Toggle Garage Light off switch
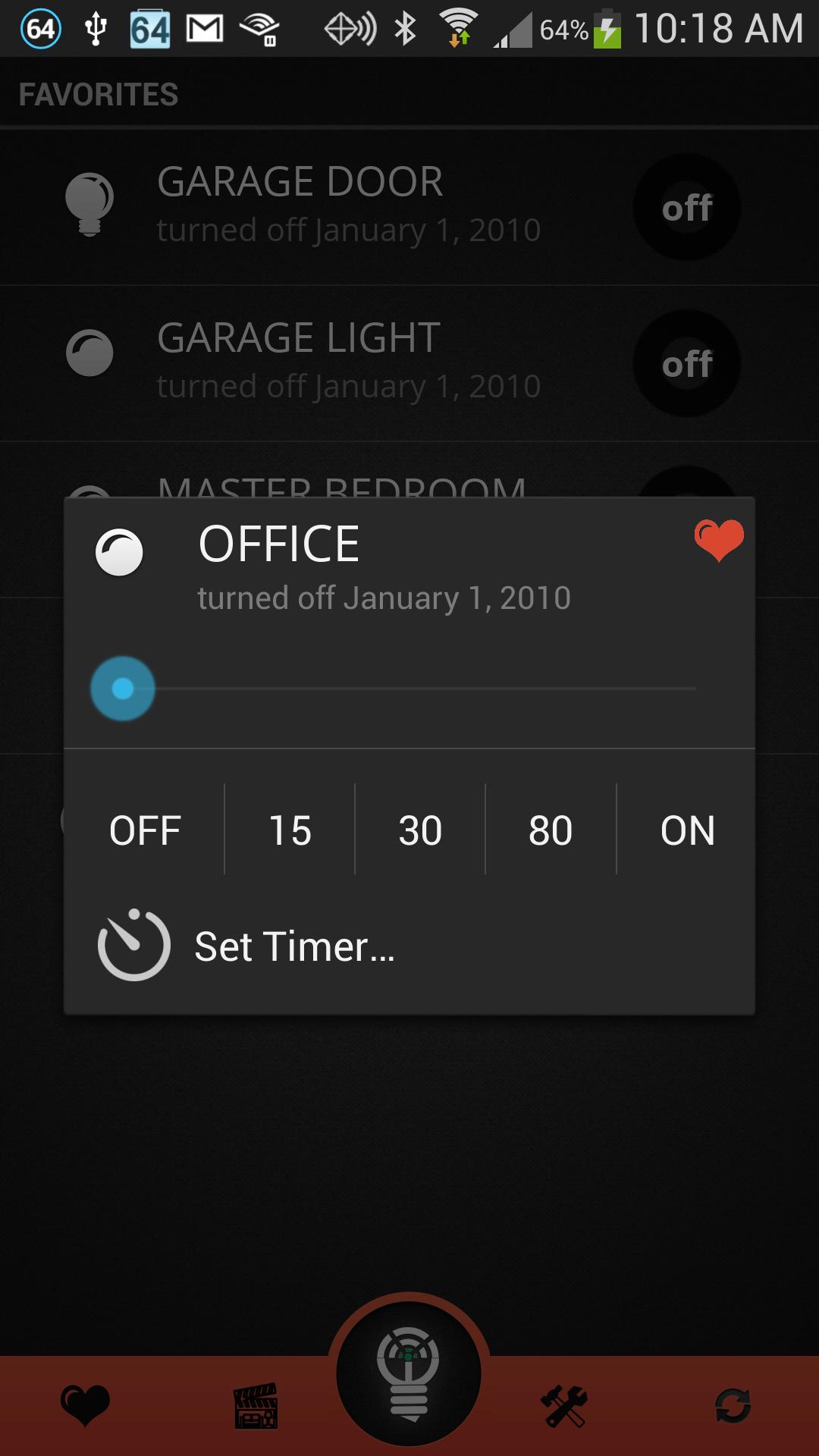Screen dimensions: 819x1456 click(686, 364)
